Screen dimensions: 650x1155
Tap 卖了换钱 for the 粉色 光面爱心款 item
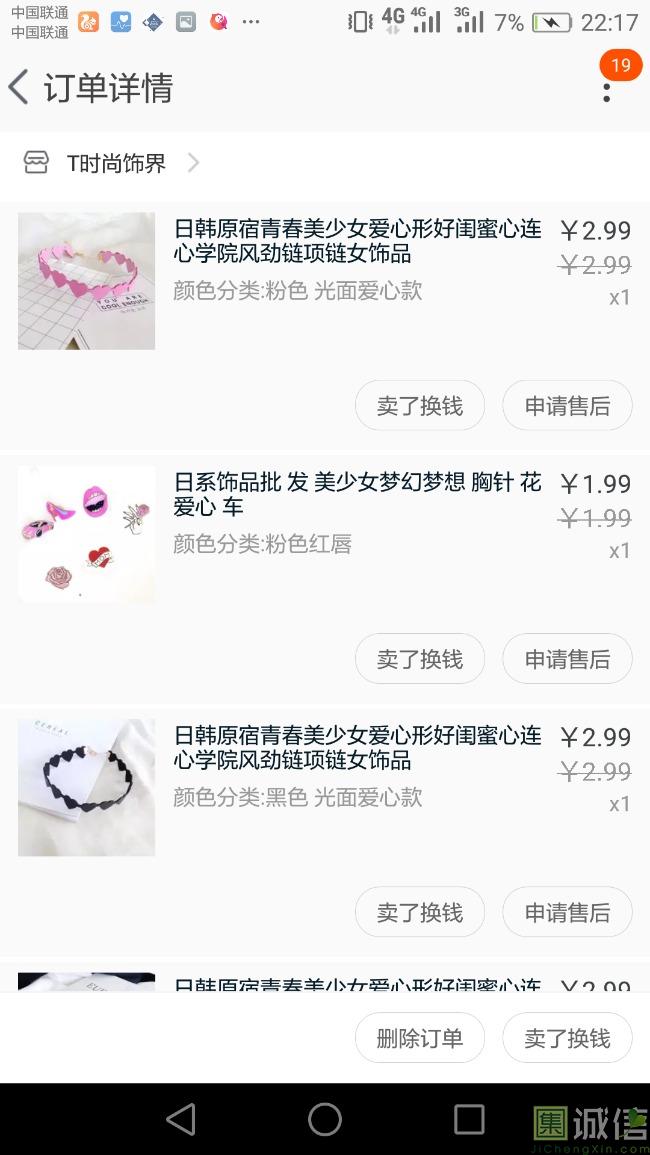tap(420, 406)
